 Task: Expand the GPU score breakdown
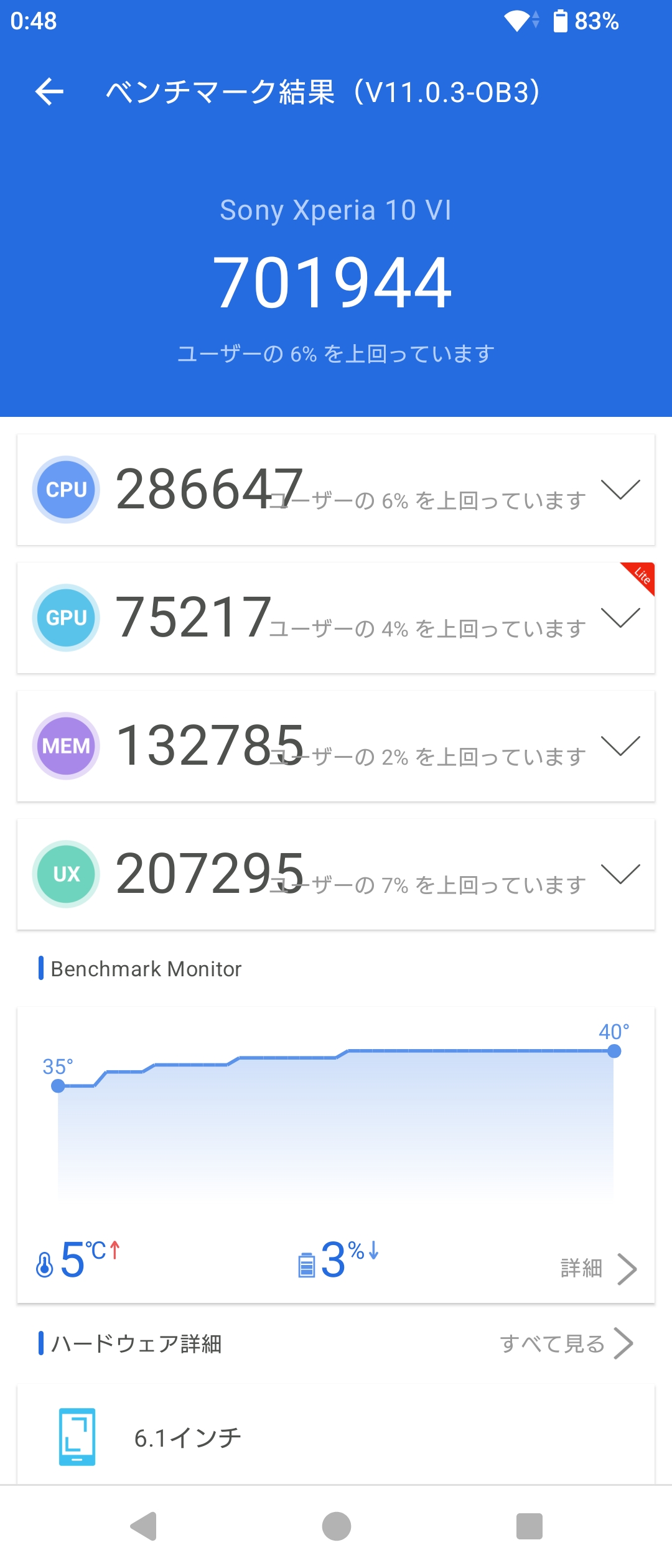coord(620,618)
